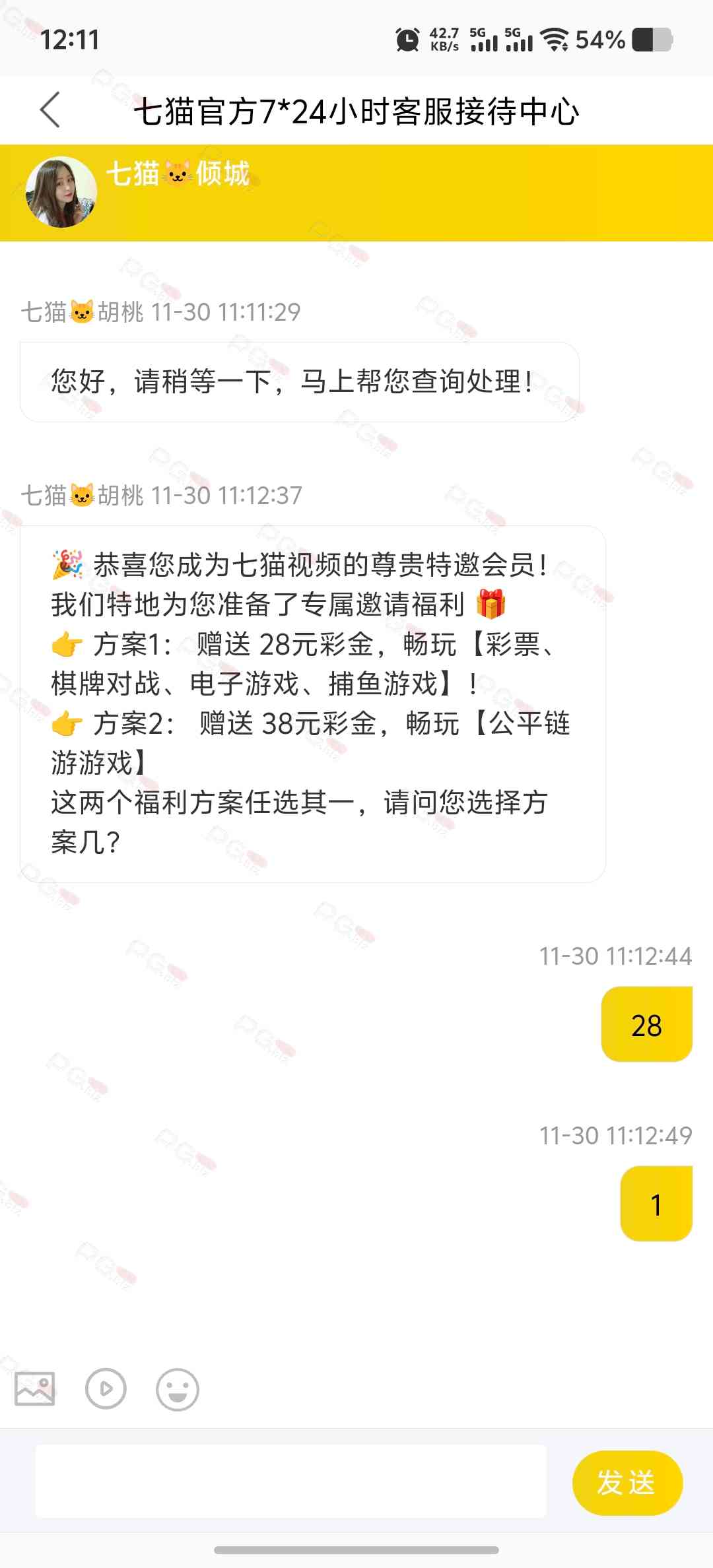Viewport: 713px width, 1568px height.
Task: Open agent 七猫倾城's profile avatar
Action: [61, 192]
